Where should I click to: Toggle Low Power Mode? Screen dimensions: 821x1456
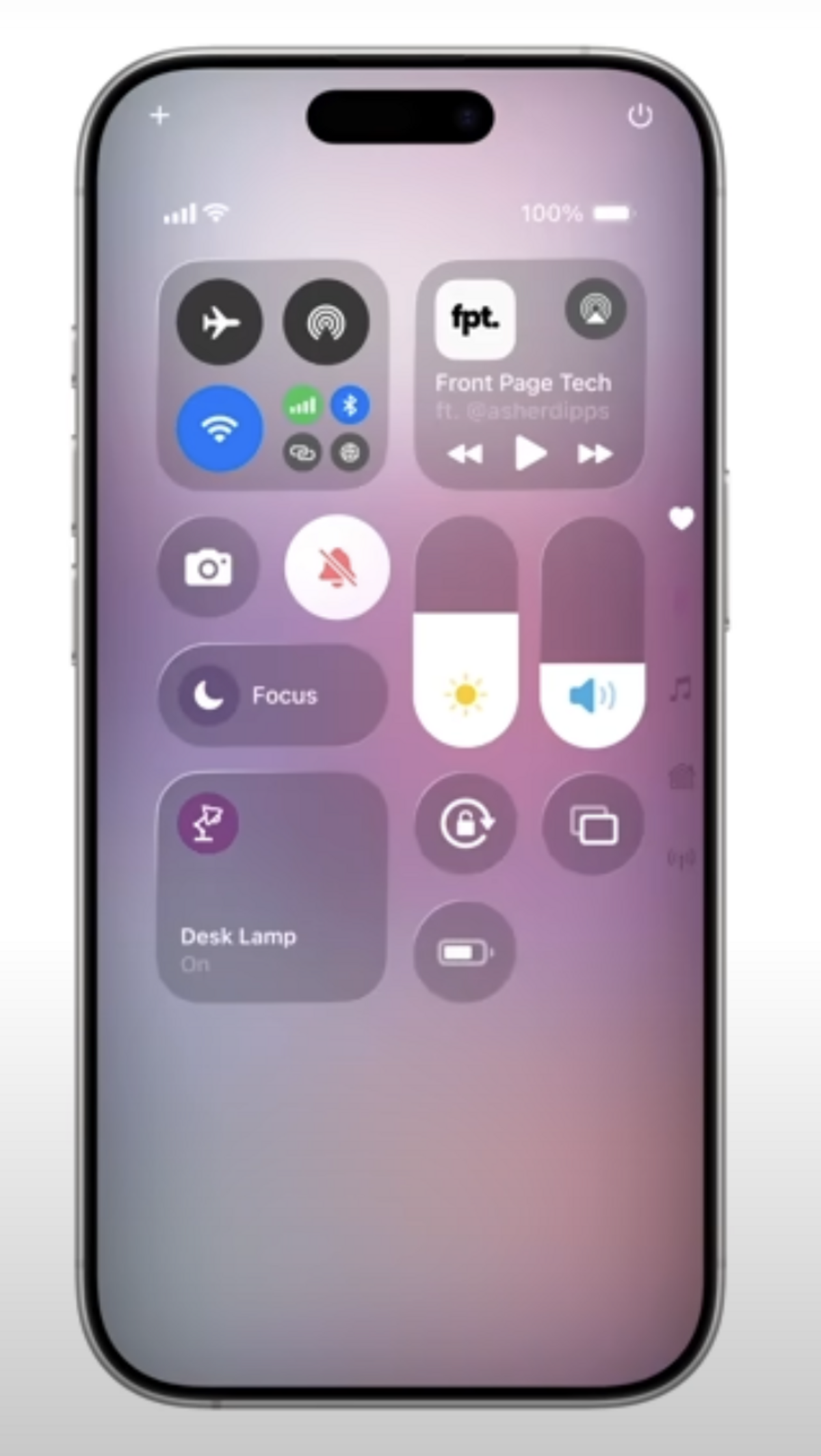465,952
